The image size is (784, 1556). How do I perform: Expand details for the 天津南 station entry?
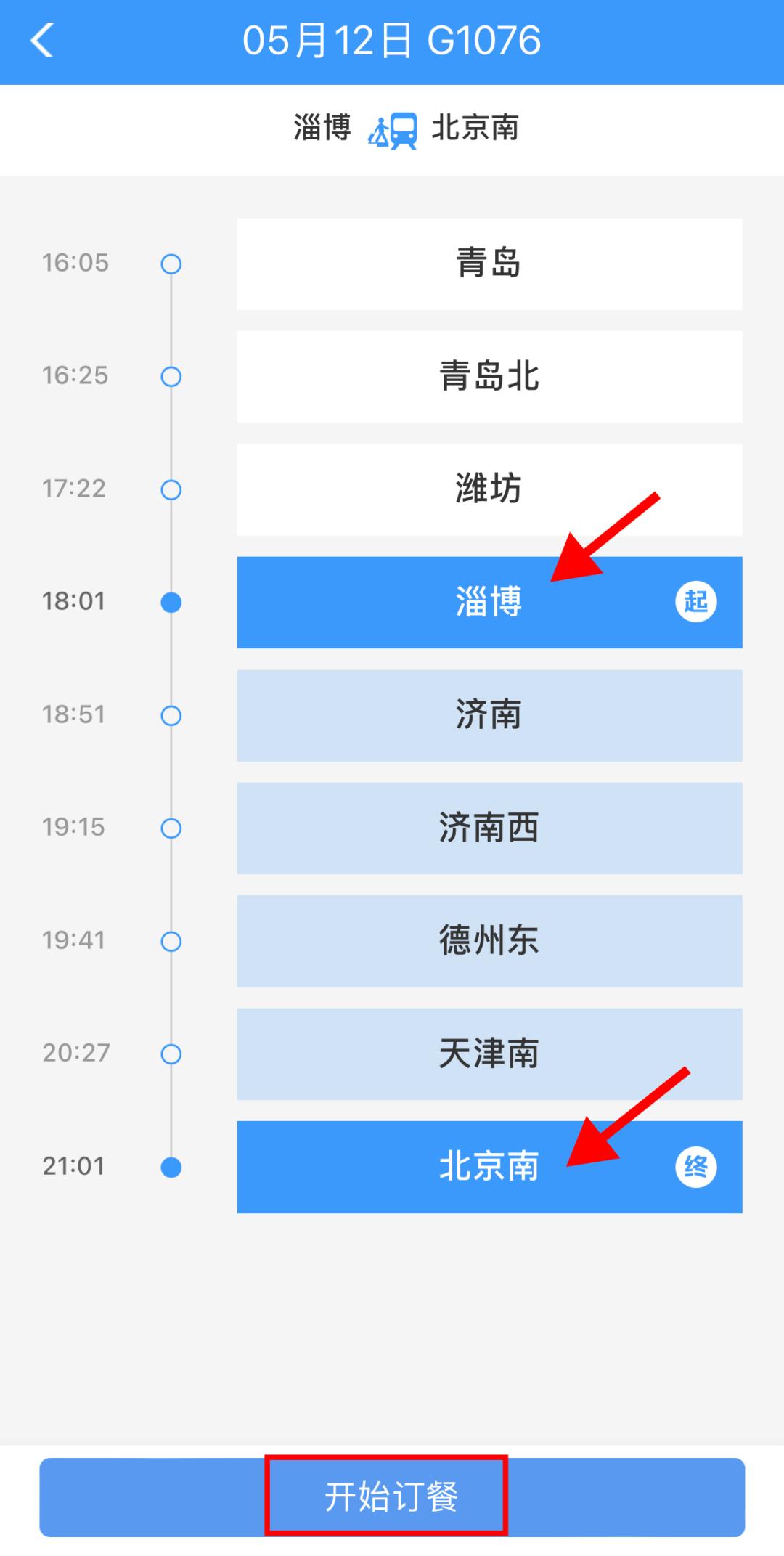[489, 1055]
